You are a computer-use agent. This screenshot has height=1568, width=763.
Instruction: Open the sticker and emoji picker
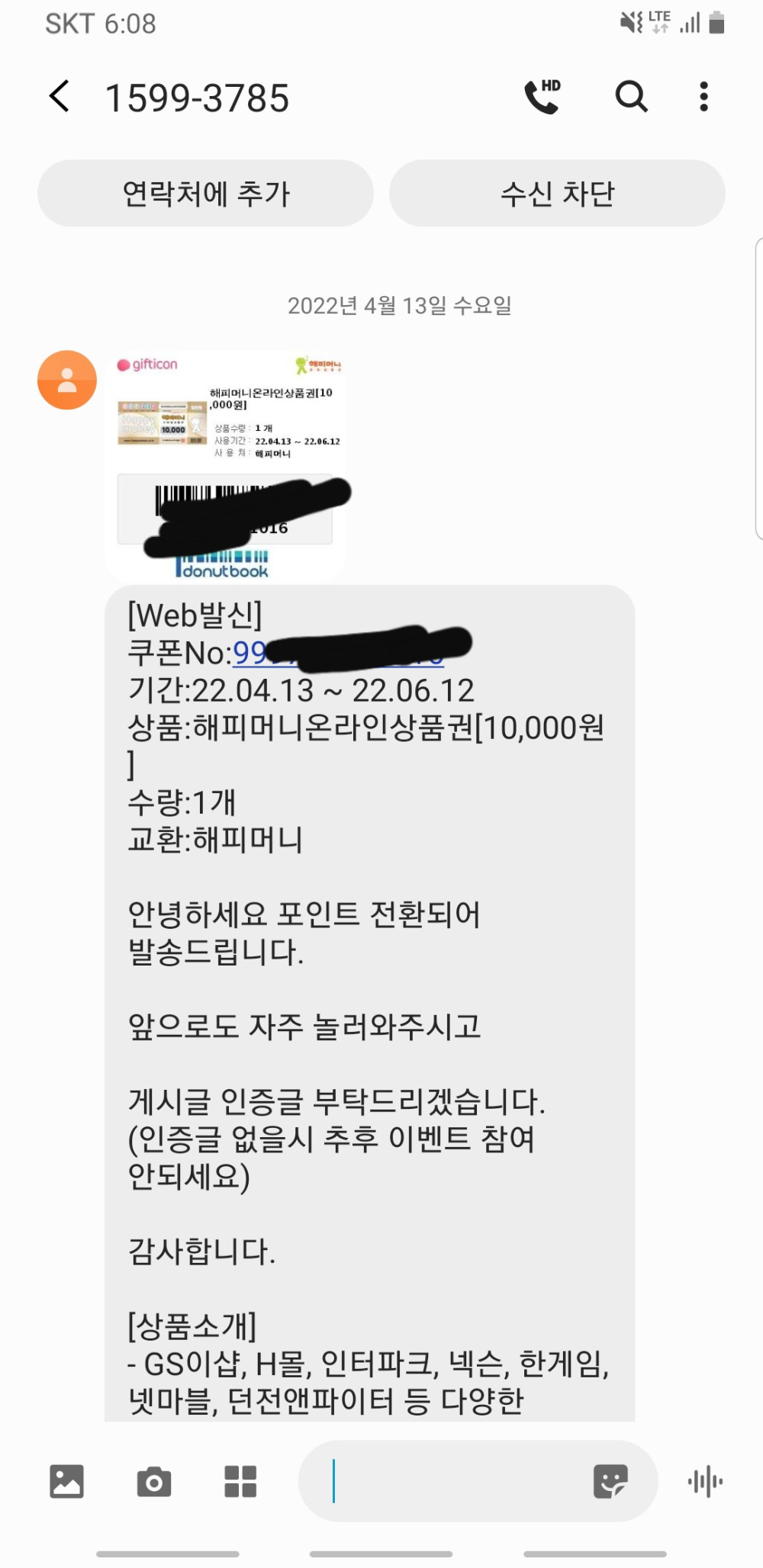click(x=610, y=1481)
